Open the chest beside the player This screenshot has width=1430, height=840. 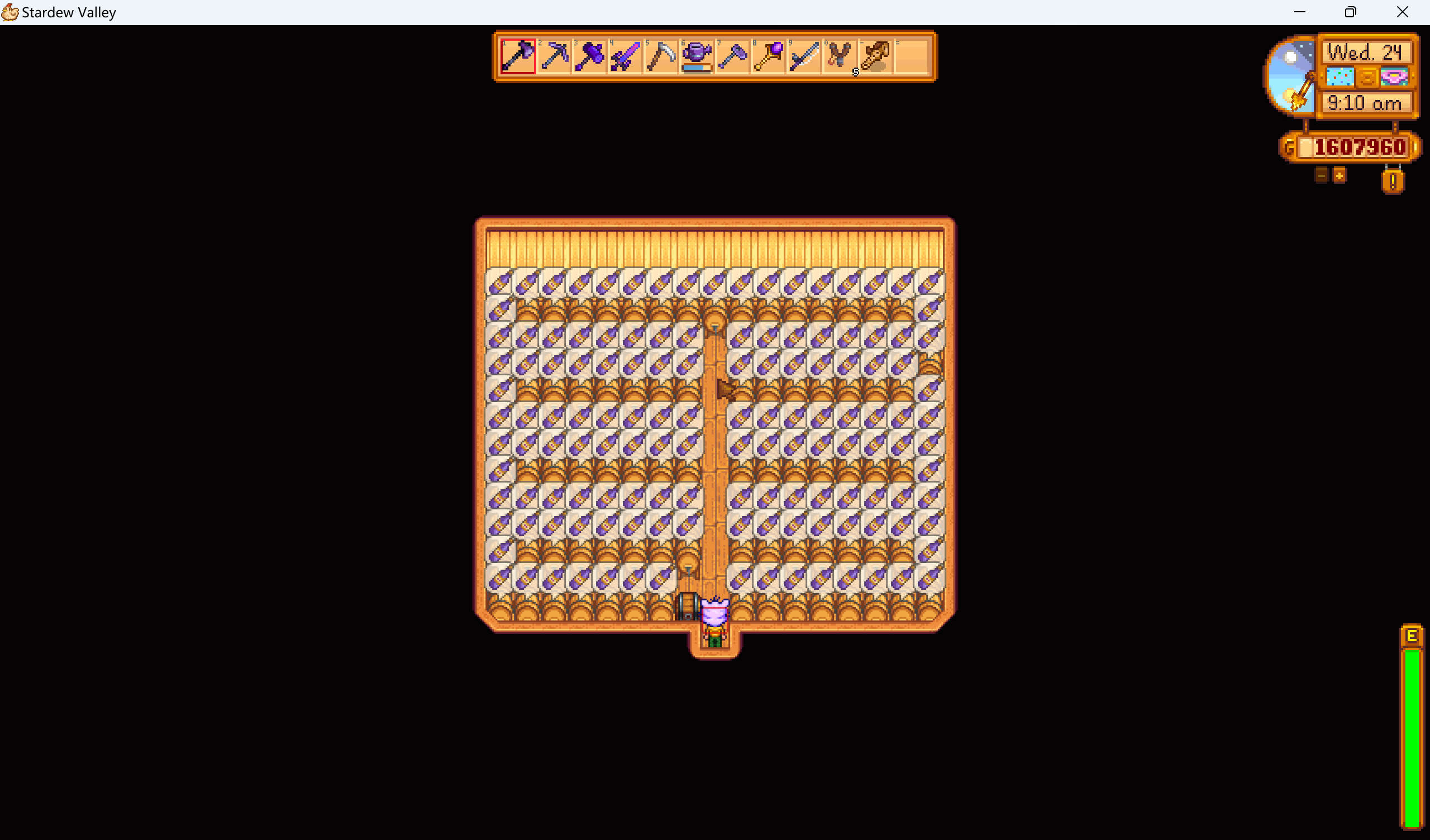[687, 606]
